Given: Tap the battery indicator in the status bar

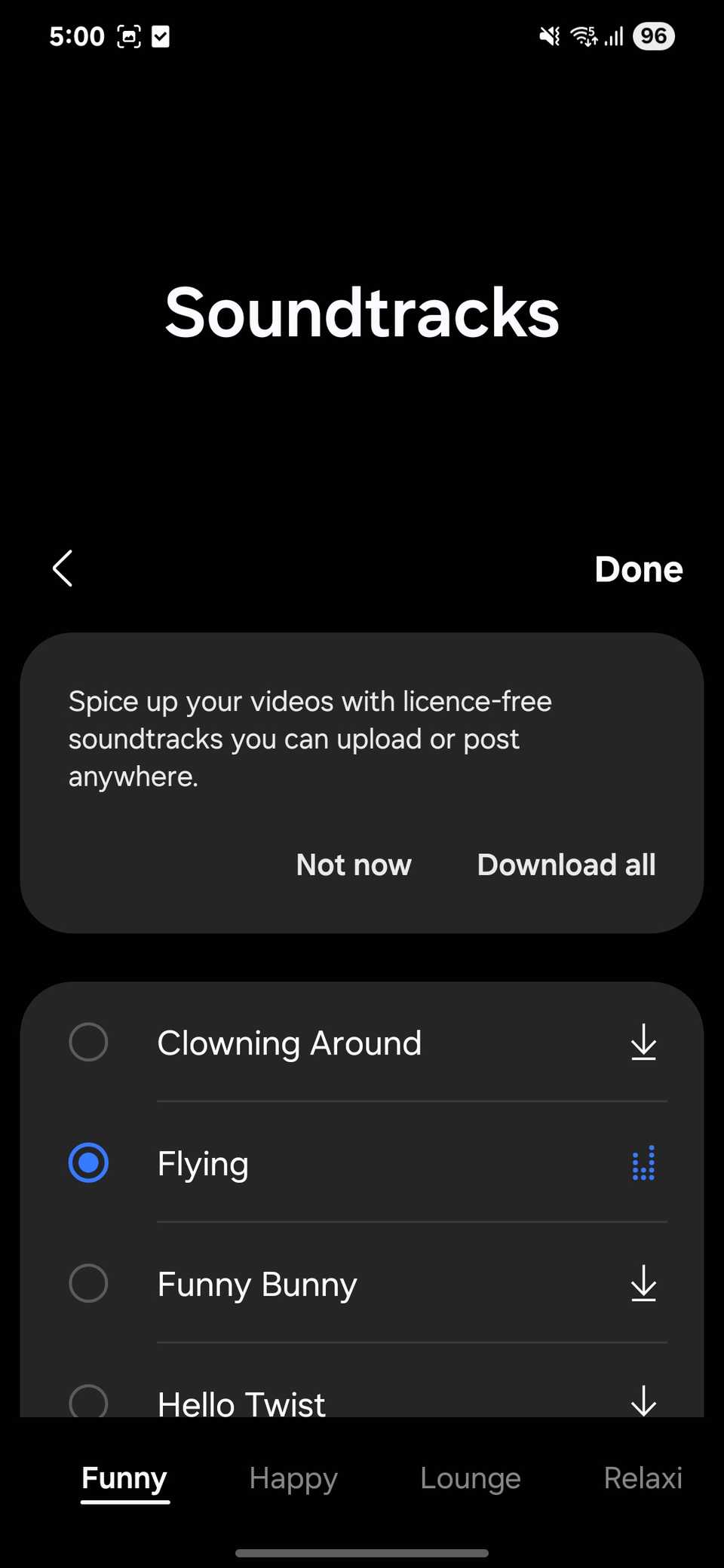Looking at the screenshot, I should coord(653,35).
